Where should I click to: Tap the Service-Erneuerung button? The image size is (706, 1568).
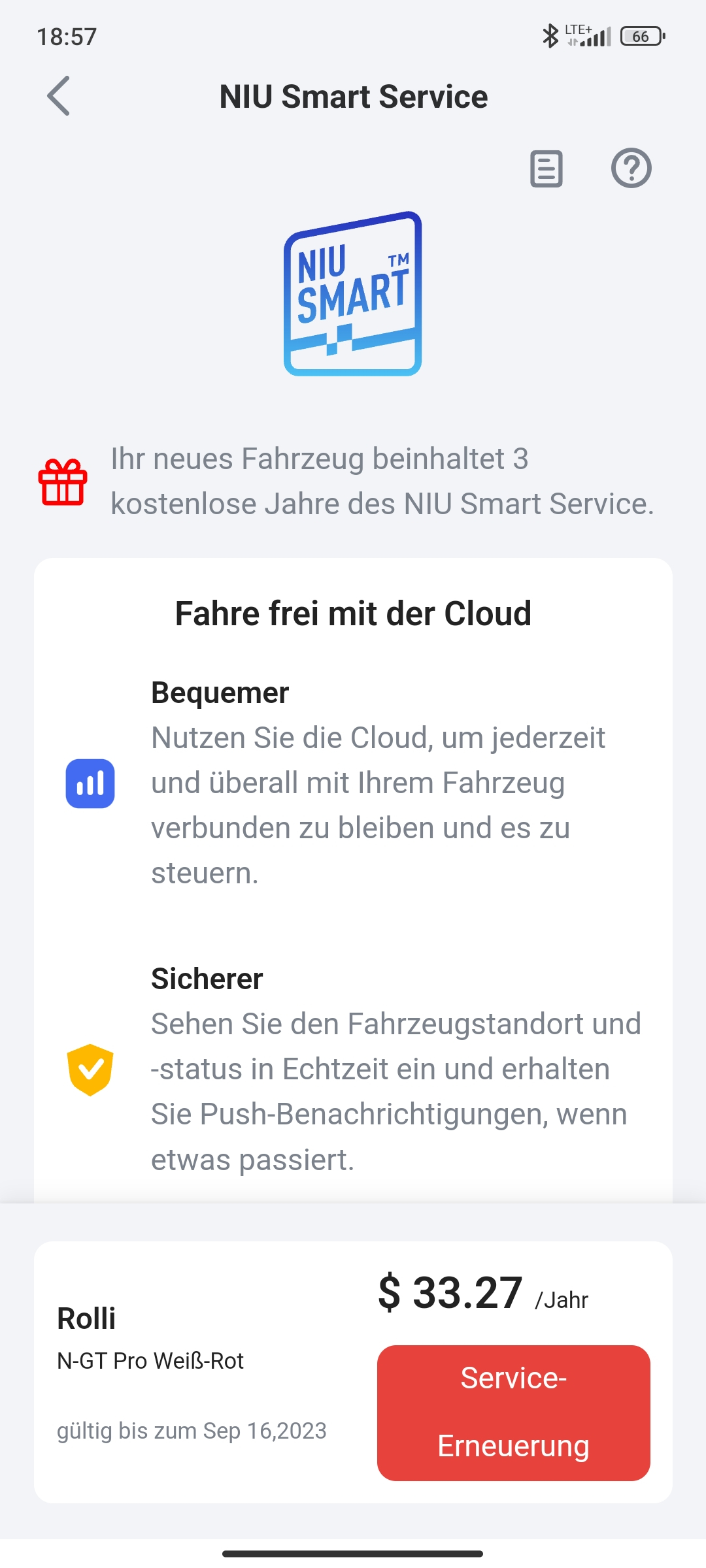pyautogui.click(x=513, y=1413)
